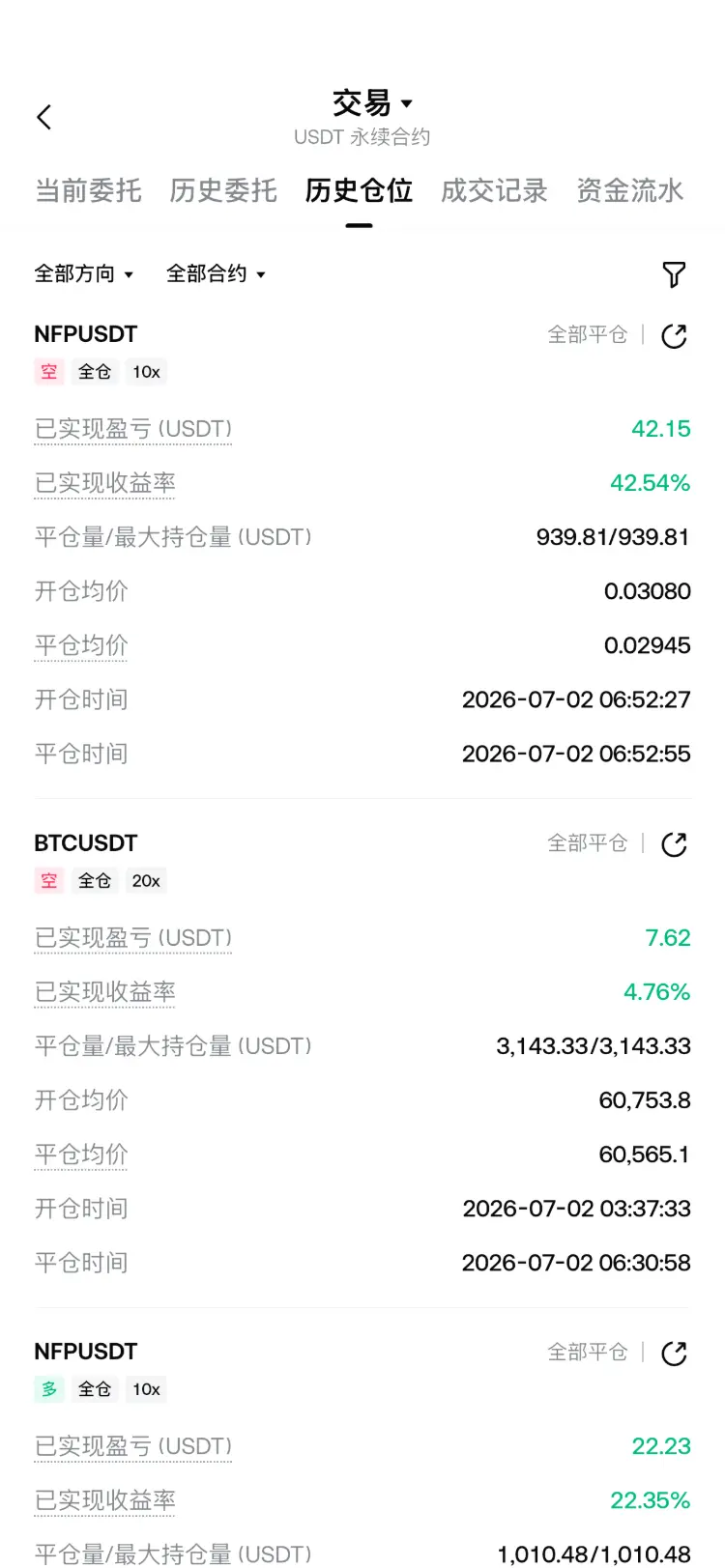This screenshot has width=725, height=1568.
Task: Open the funnel filter icon
Action: click(674, 274)
